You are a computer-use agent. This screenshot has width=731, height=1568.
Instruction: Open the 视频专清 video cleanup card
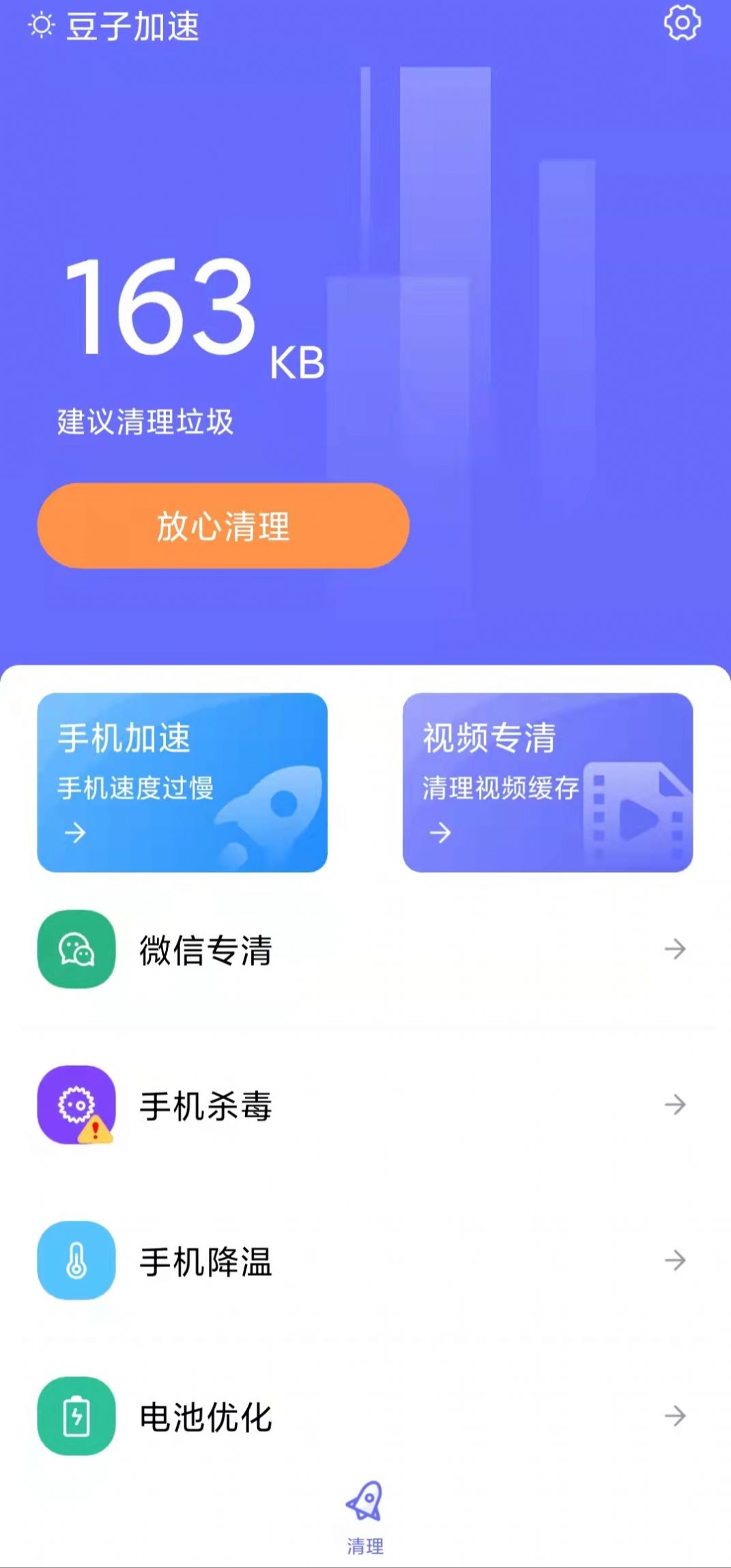547,782
